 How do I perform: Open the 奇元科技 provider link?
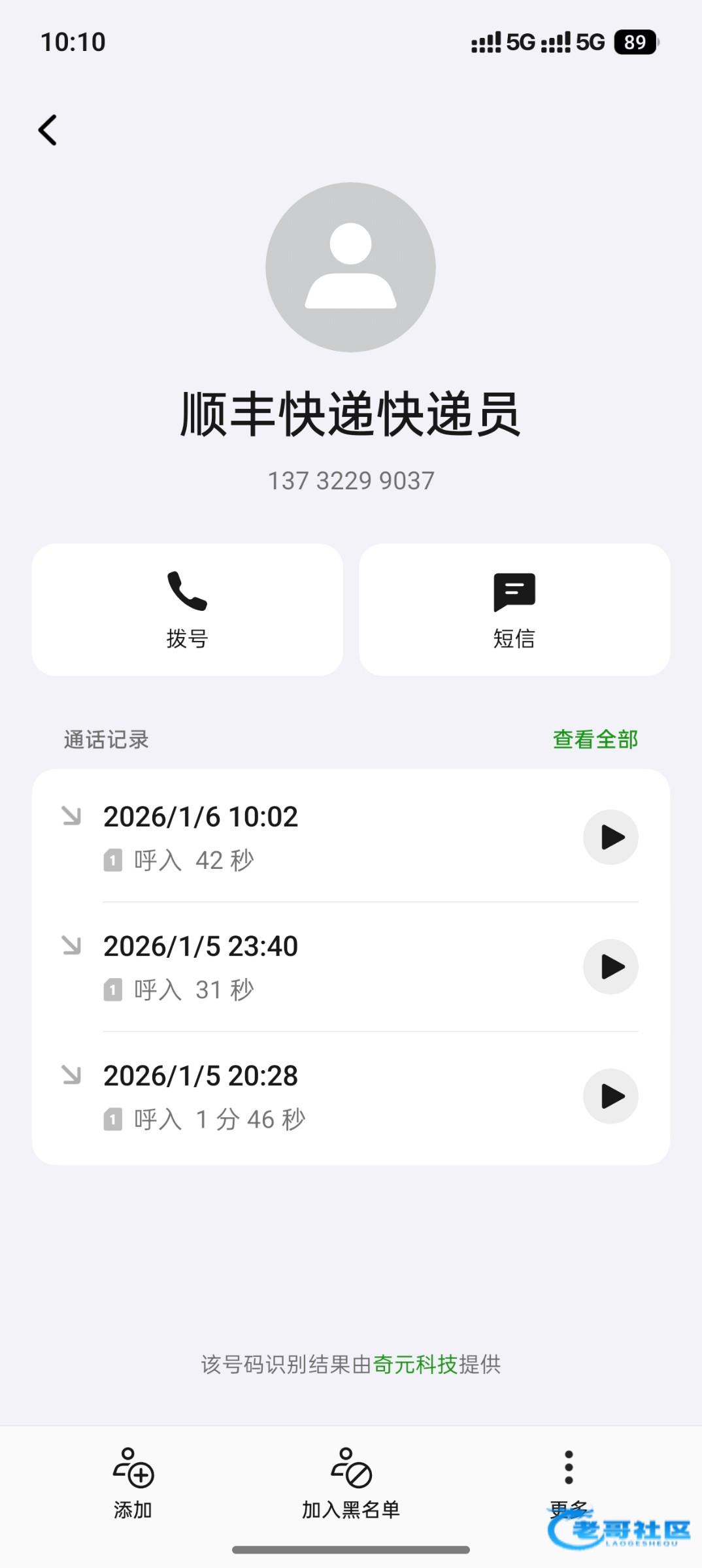coord(414,1364)
